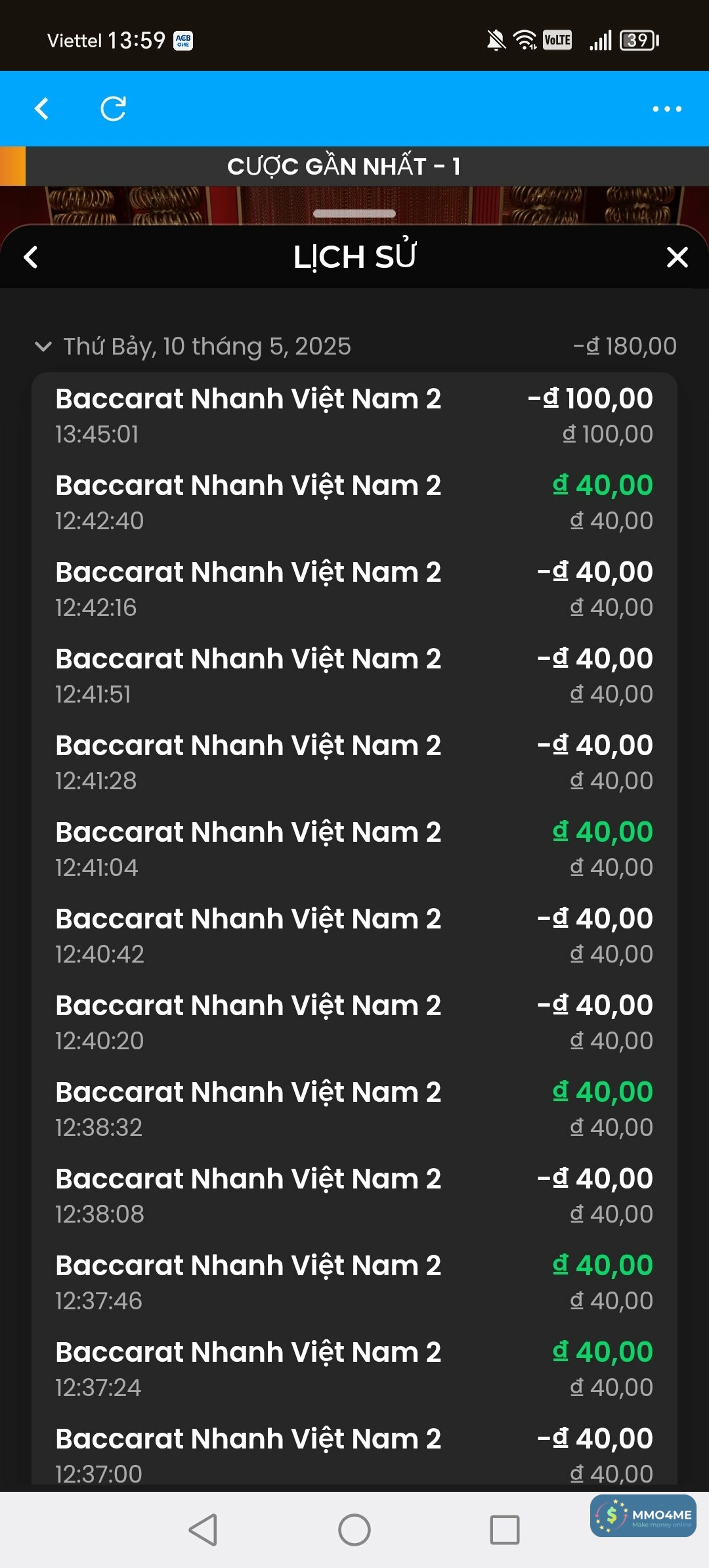This screenshot has height=1568, width=709.
Task: Check the bet from 12:38:08
Action: [354, 1196]
